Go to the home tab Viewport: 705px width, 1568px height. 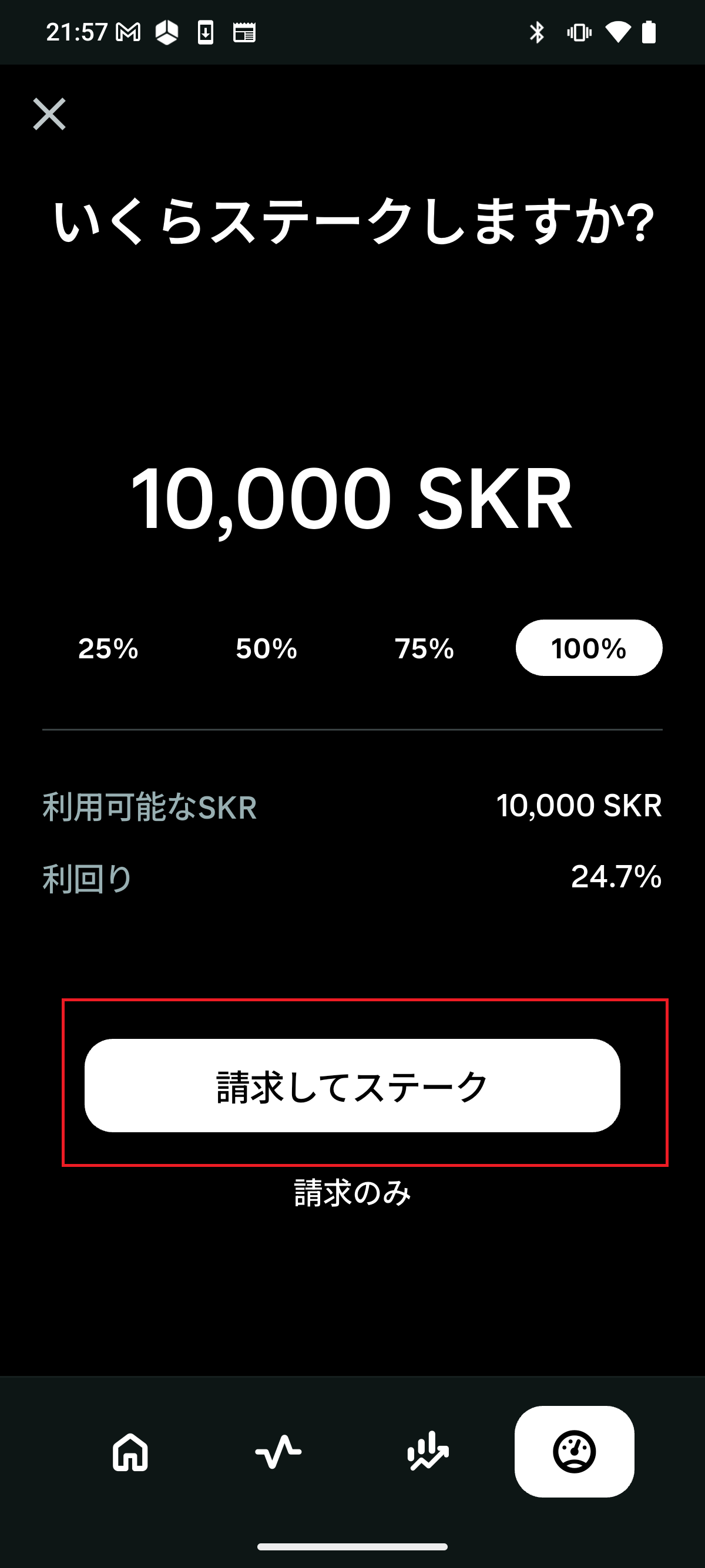point(130,1452)
